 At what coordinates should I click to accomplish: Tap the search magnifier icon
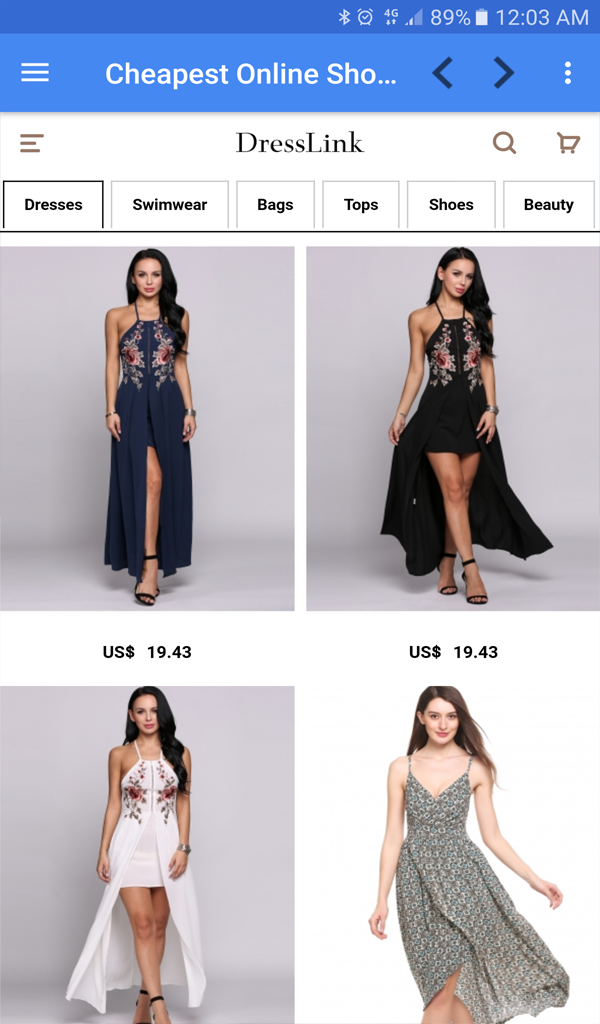tap(504, 143)
